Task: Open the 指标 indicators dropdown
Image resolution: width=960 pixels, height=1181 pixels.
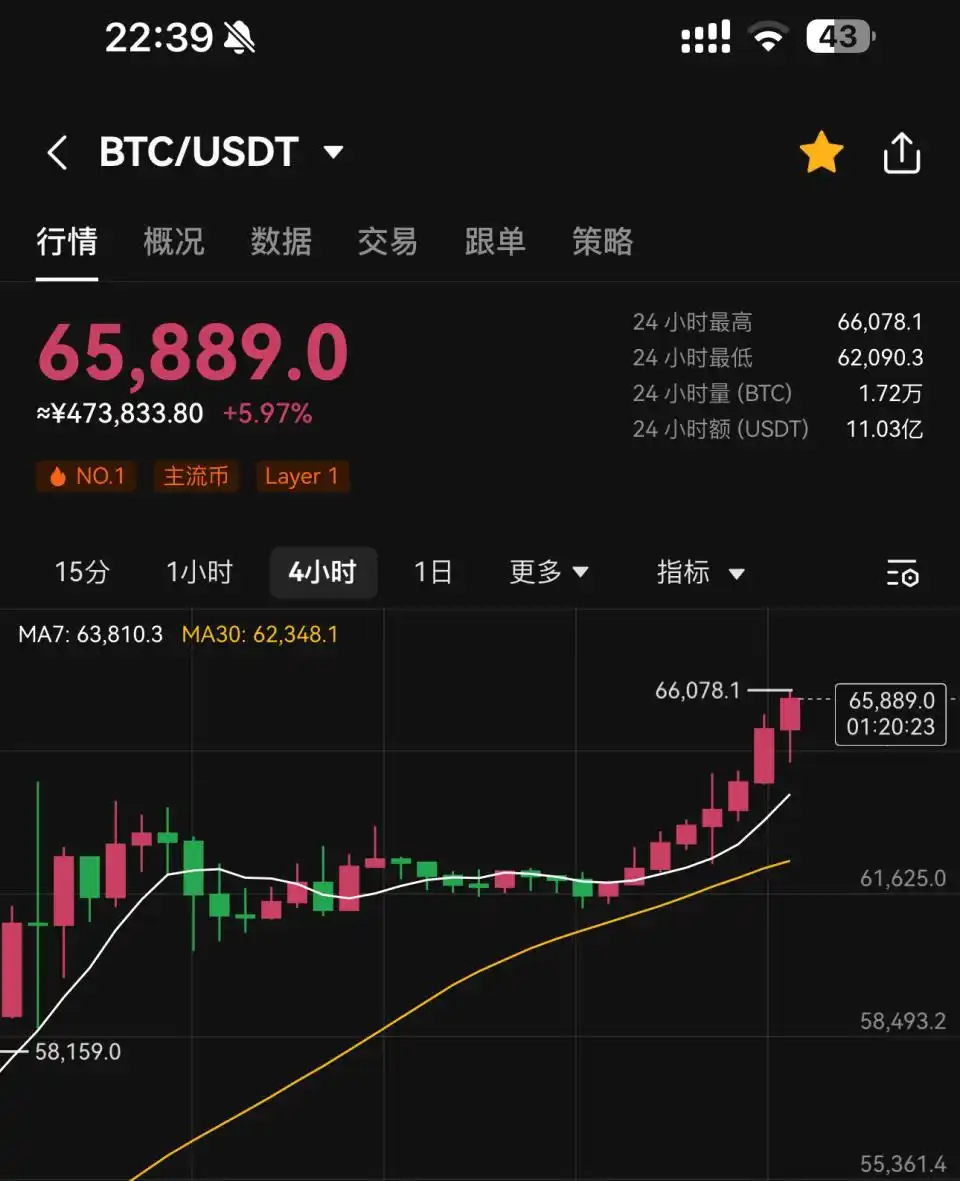Action: [x=700, y=572]
